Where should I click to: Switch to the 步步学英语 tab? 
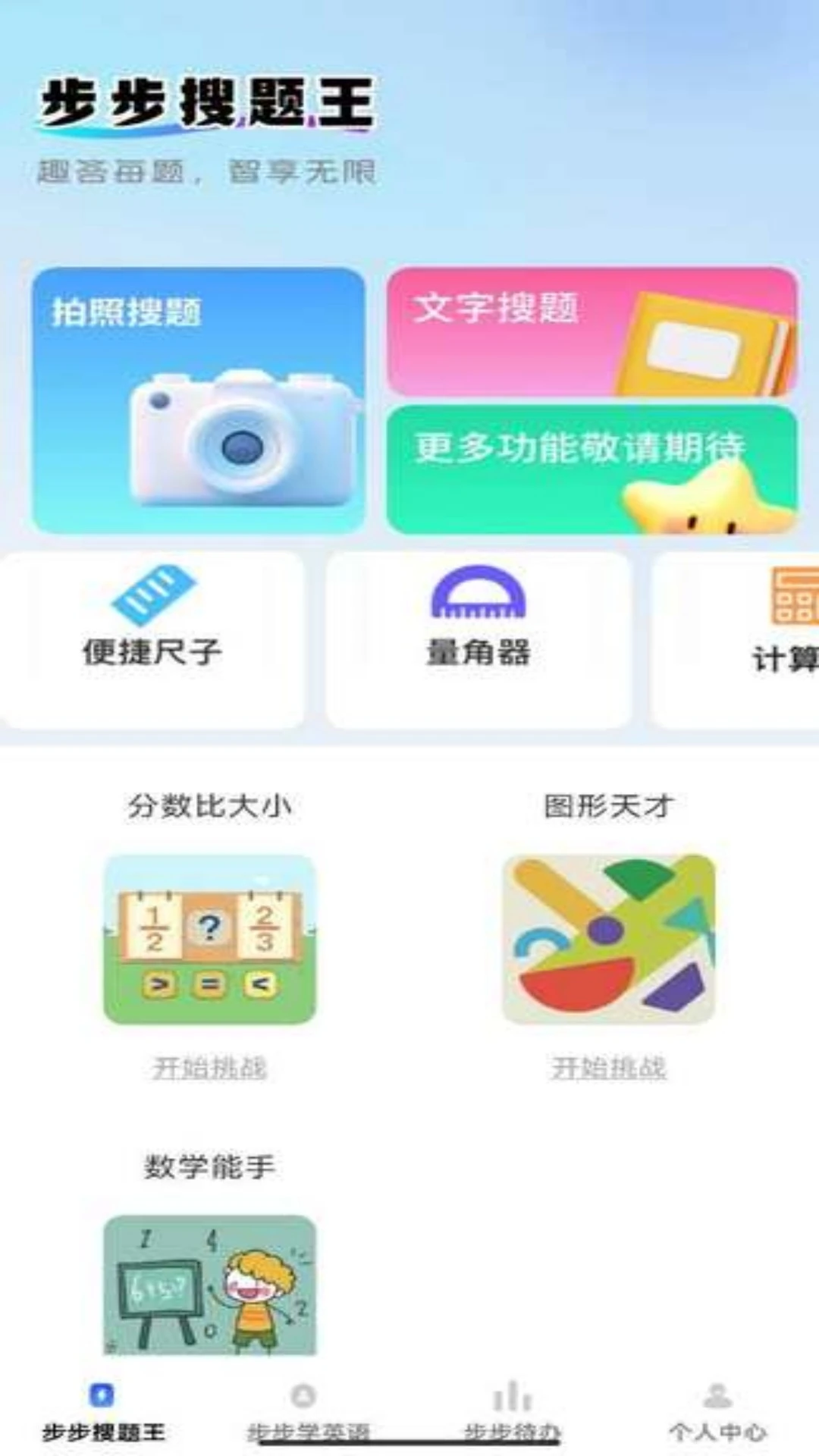pyautogui.click(x=307, y=1413)
